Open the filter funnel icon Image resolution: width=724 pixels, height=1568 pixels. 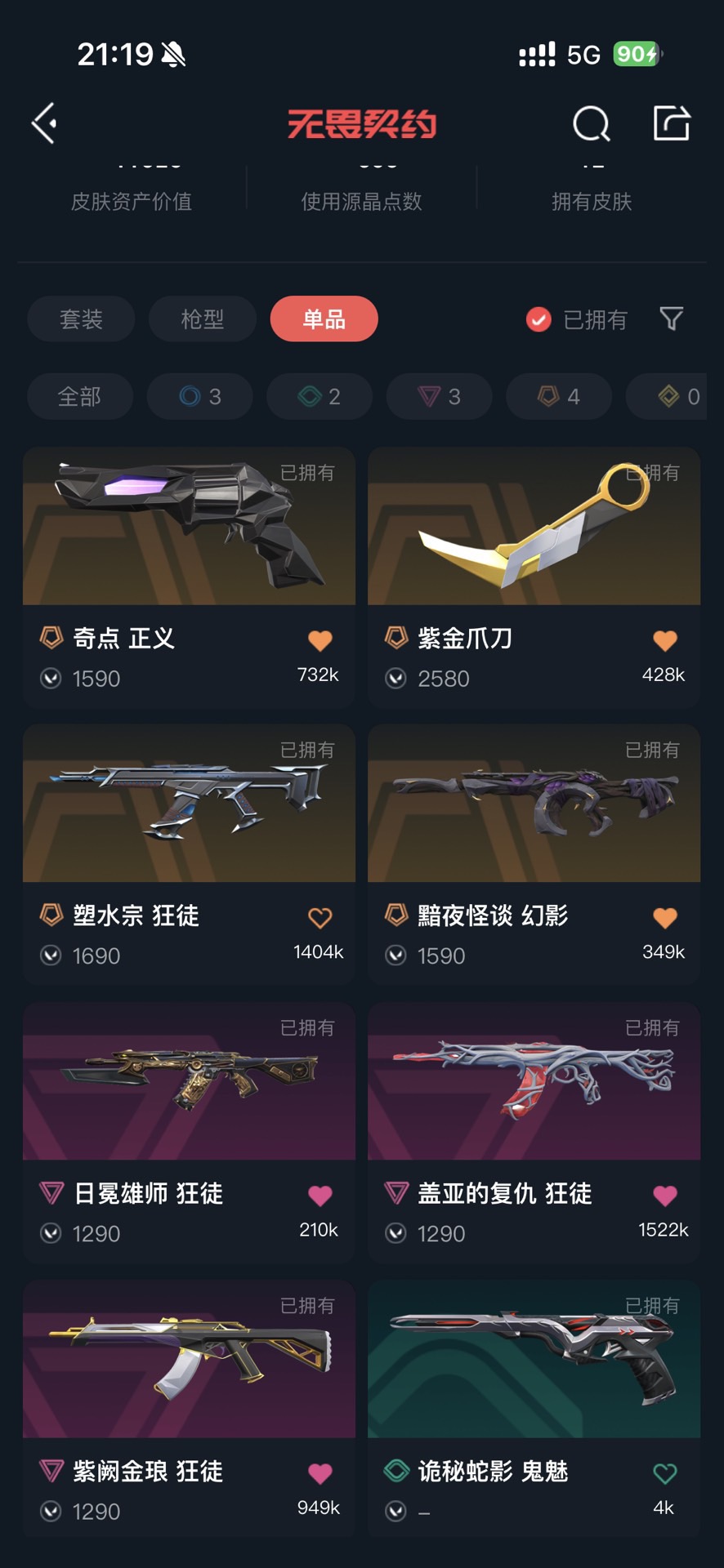pos(671,318)
